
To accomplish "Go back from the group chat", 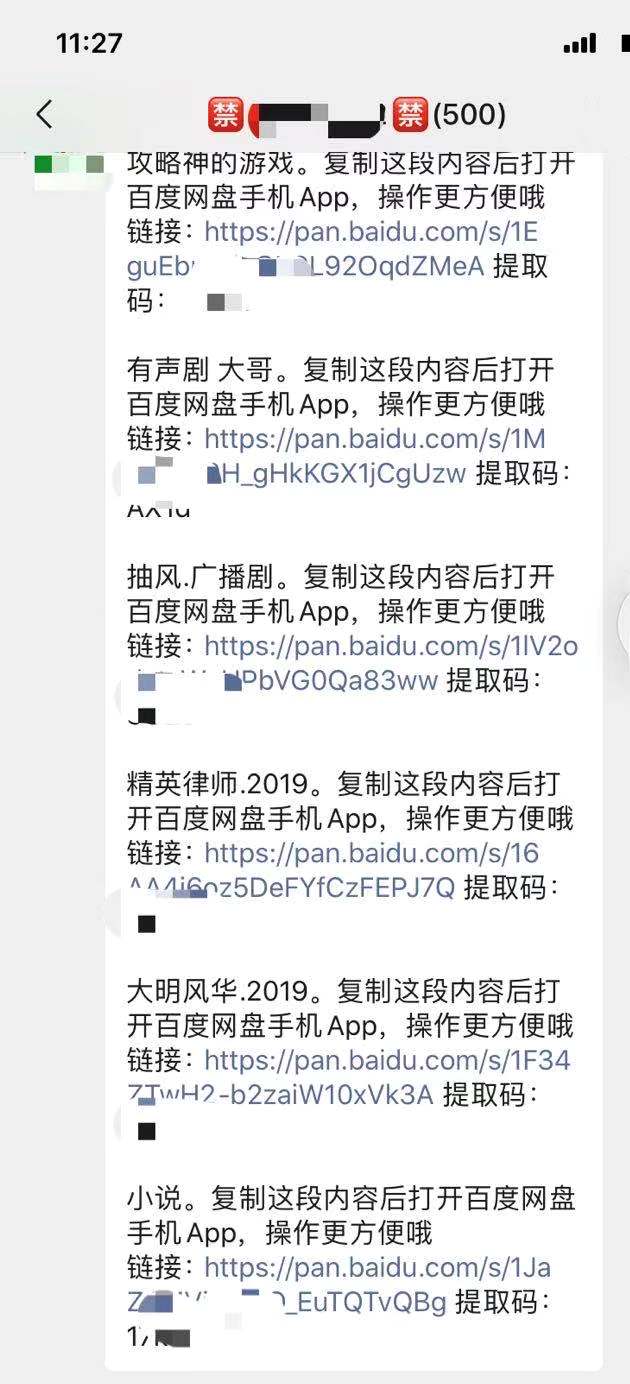I will click(44, 115).
